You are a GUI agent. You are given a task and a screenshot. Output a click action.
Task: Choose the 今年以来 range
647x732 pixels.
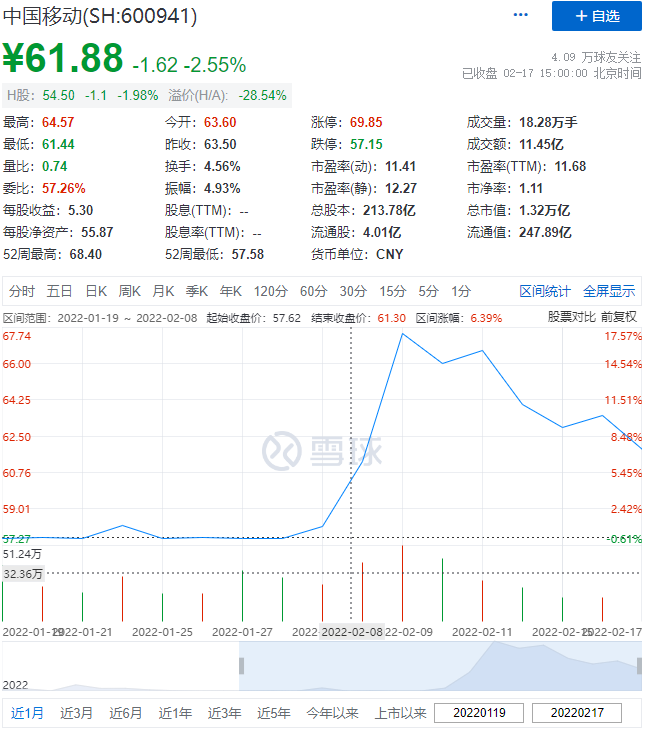332,713
